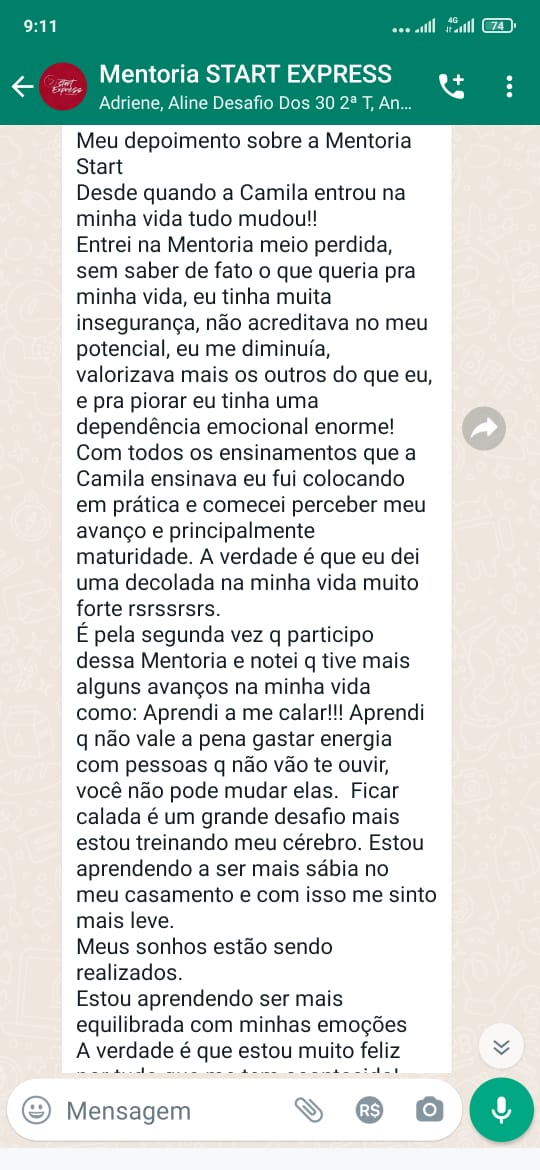The width and height of the screenshot is (540, 1170).
Task: Open the emoji picker
Action: click(36, 1110)
